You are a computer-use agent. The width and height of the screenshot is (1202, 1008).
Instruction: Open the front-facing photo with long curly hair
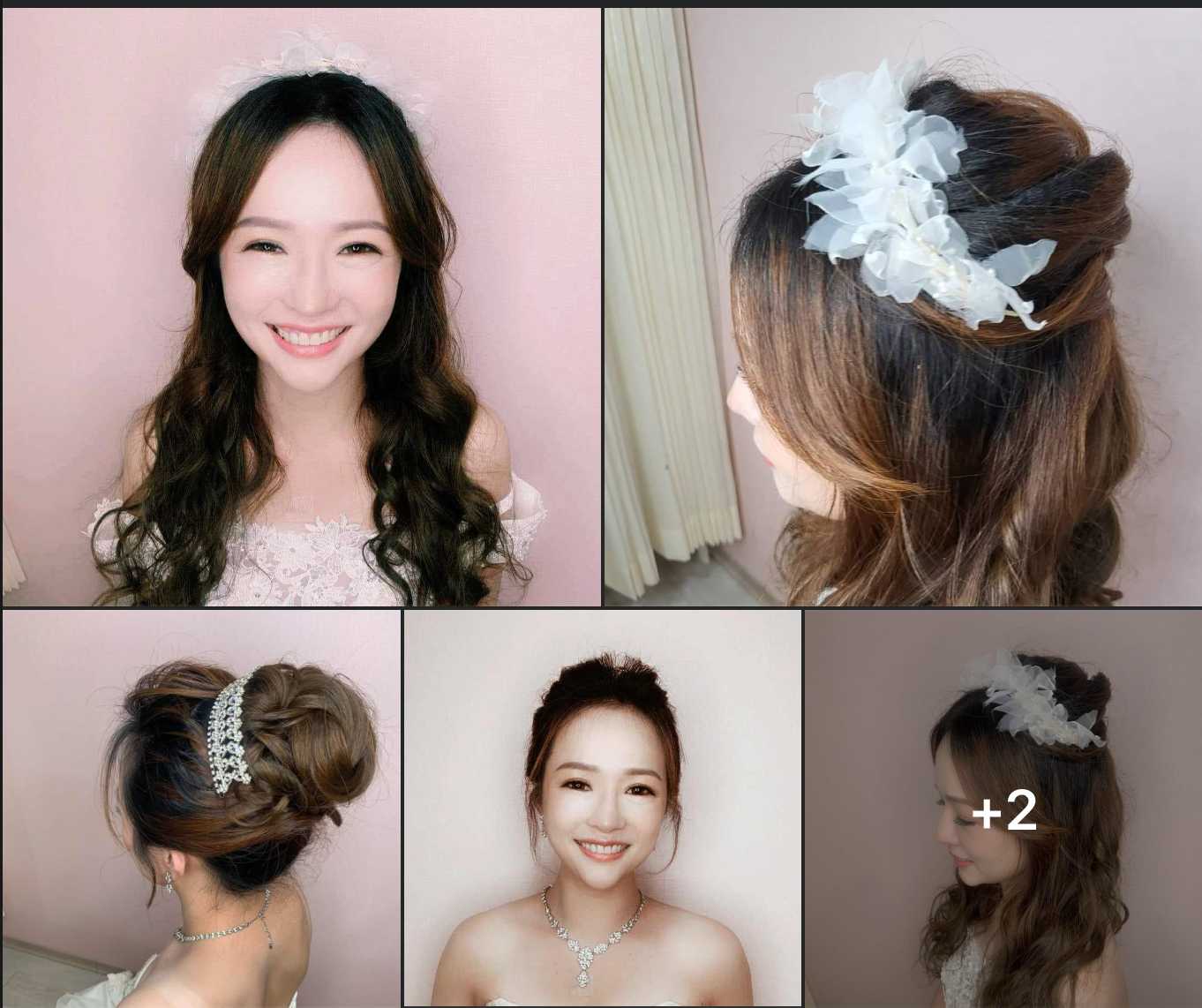pos(301,307)
